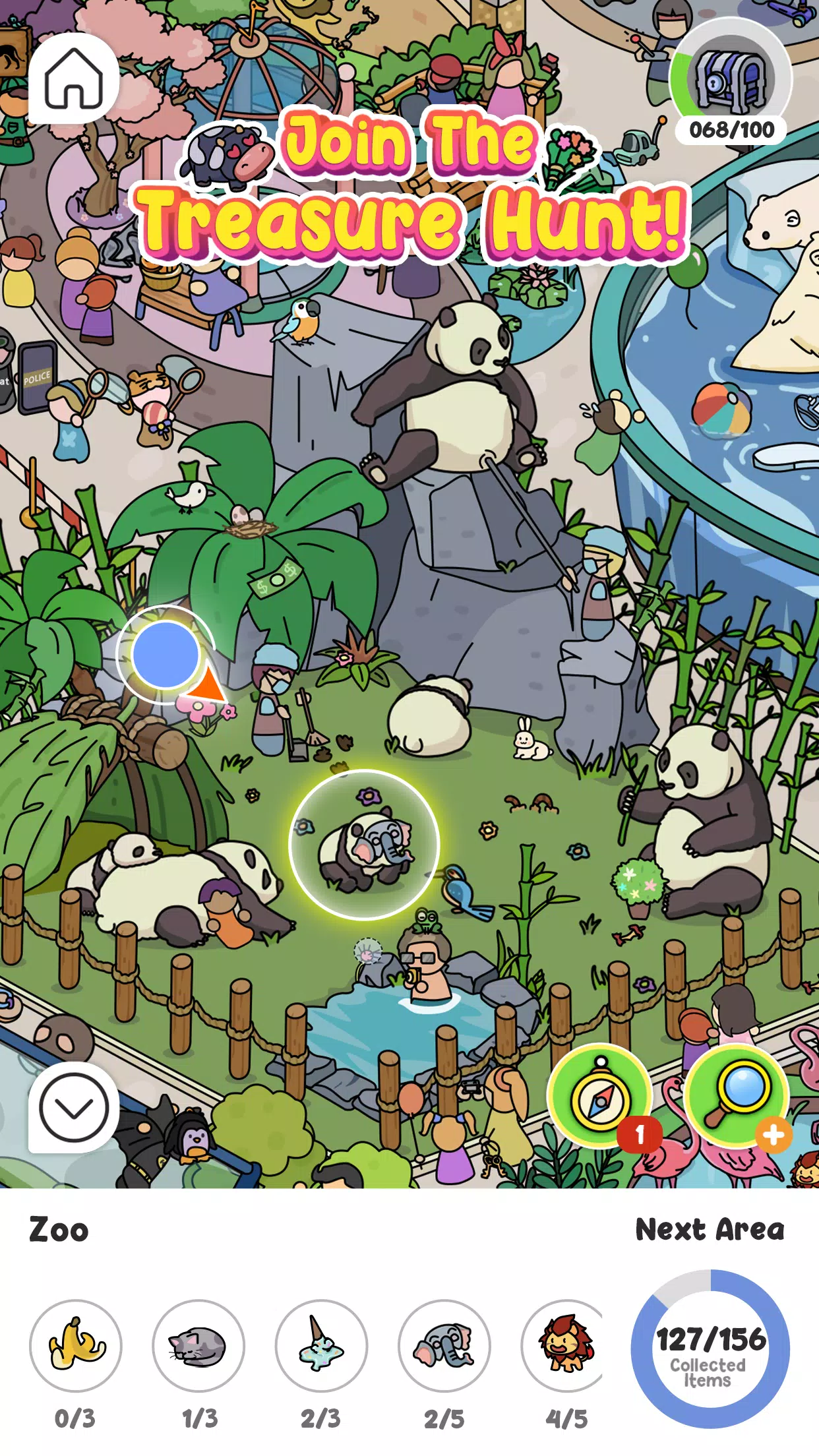Screen dimensions: 819x1456
Task: Collapse the item tray with the chevron
Action: [74, 1108]
